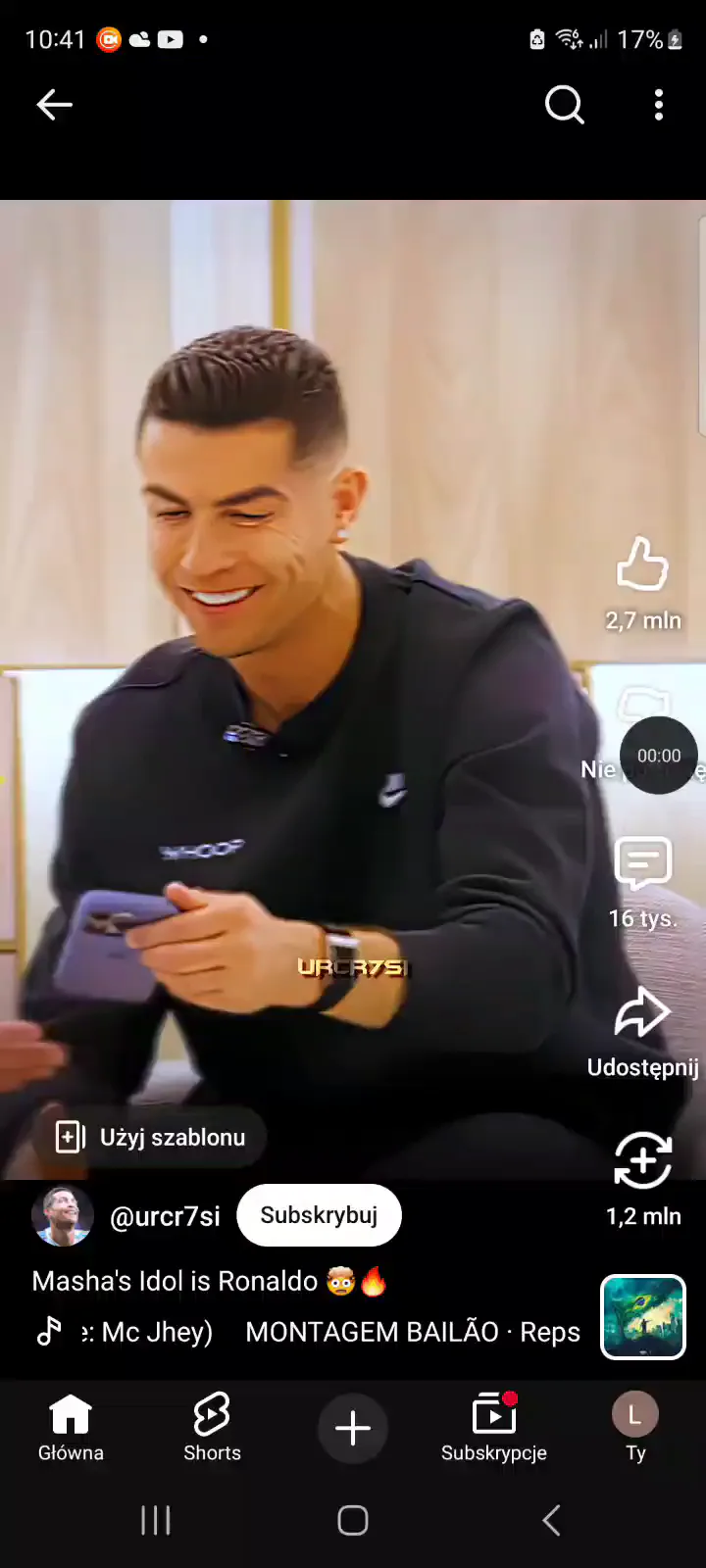Screen dimensions: 706x1568
Task: Open the comments with 16 tys.
Action: tap(642, 864)
